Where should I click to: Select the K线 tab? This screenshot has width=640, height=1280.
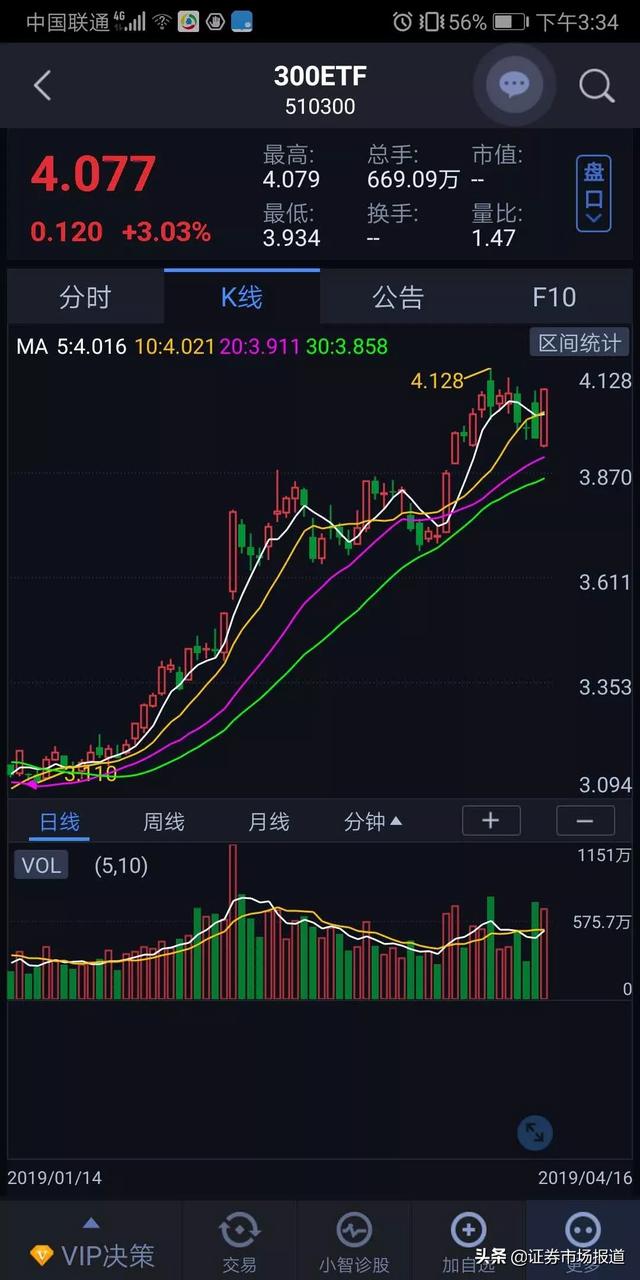(x=242, y=297)
